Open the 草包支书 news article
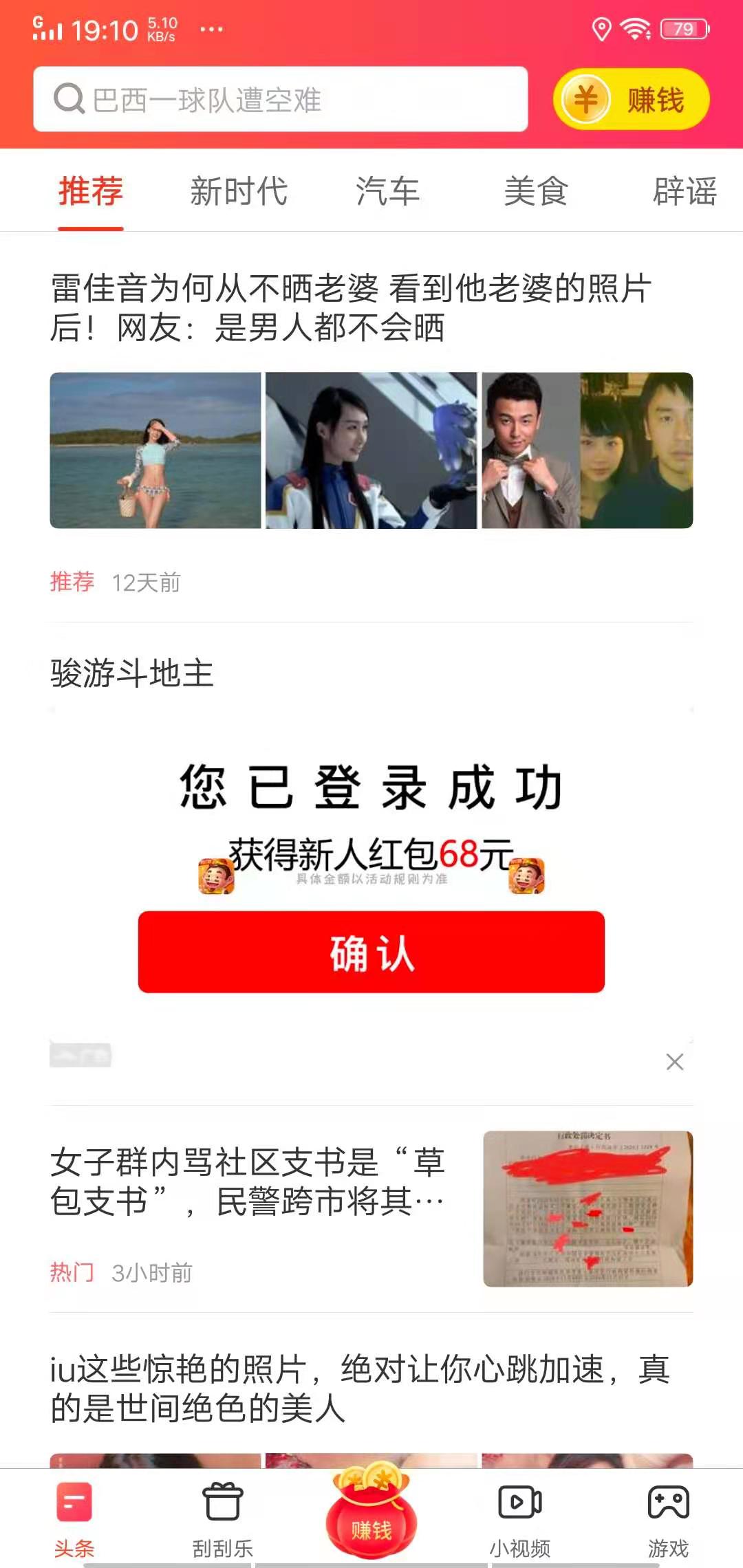This screenshot has width=743, height=1568. coord(248,1183)
